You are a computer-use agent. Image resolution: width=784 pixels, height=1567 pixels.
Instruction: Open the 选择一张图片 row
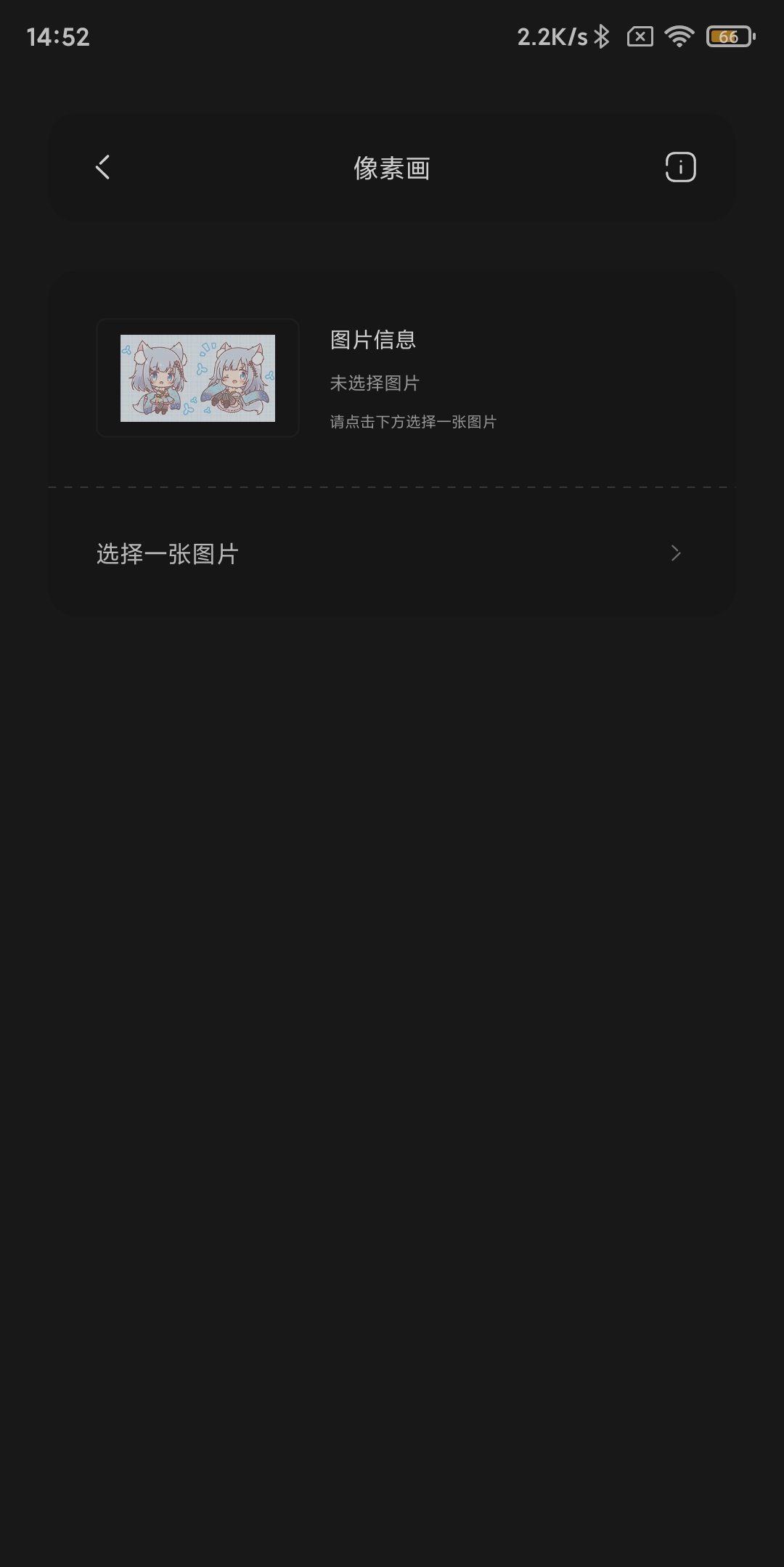[x=391, y=553]
